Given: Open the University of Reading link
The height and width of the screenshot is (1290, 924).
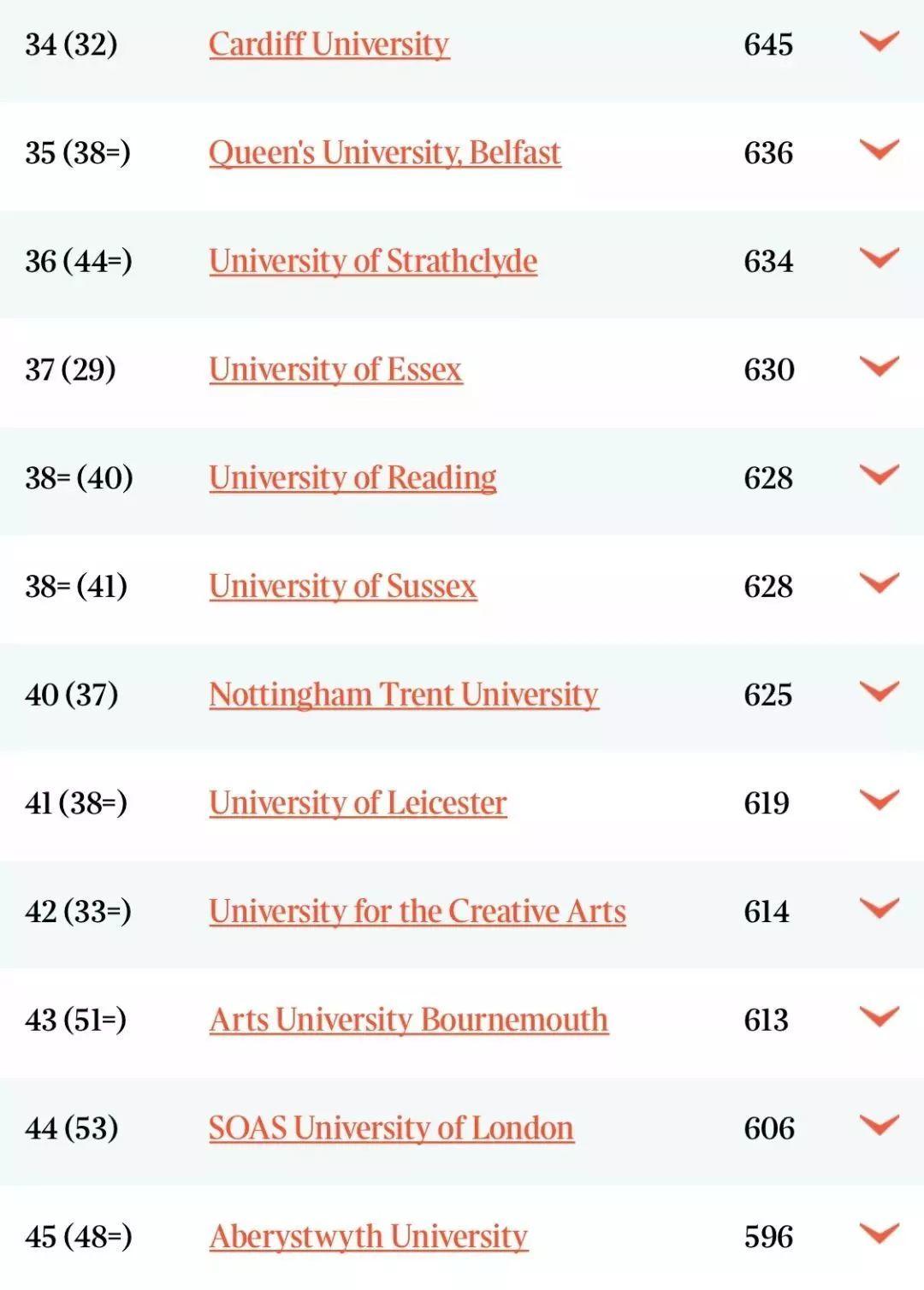Looking at the screenshot, I should [x=352, y=478].
